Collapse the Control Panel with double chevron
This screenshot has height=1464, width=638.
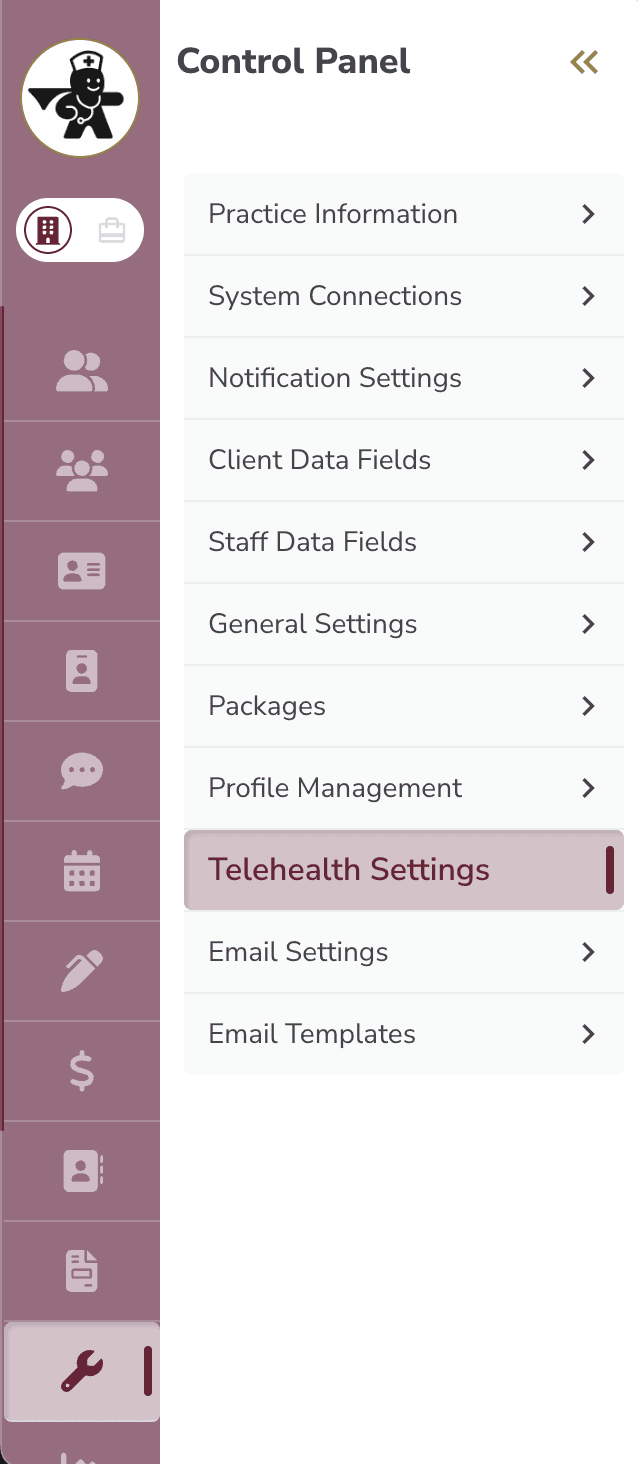584,62
